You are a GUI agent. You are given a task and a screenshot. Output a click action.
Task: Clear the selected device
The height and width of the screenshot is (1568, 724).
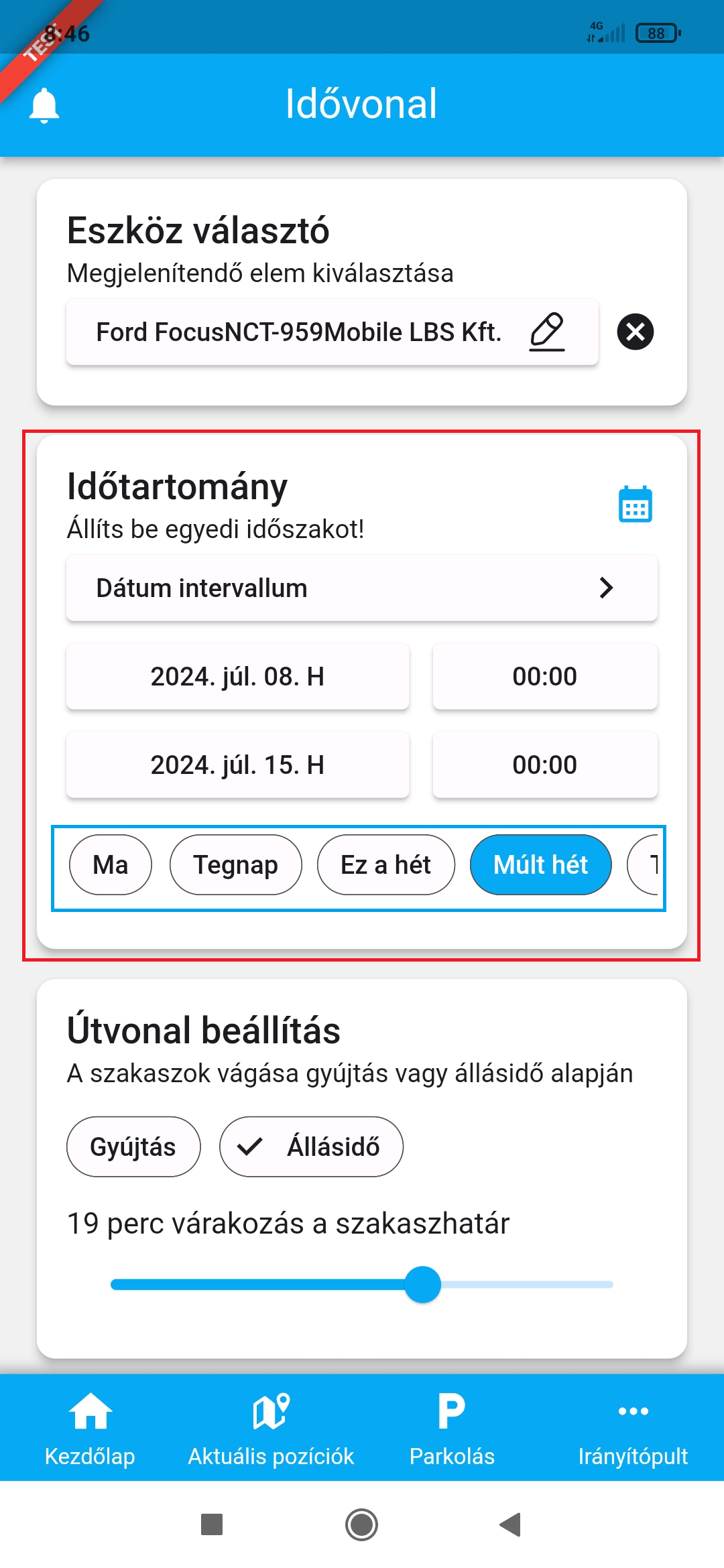(635, 332)
